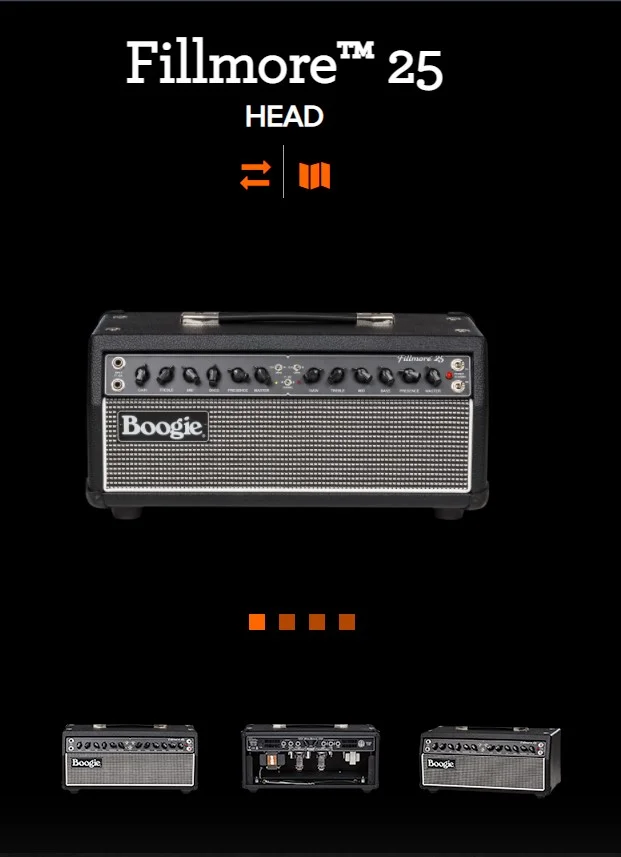Go to the third carousel dot
The image size is (621, 857).
point(317,622)
